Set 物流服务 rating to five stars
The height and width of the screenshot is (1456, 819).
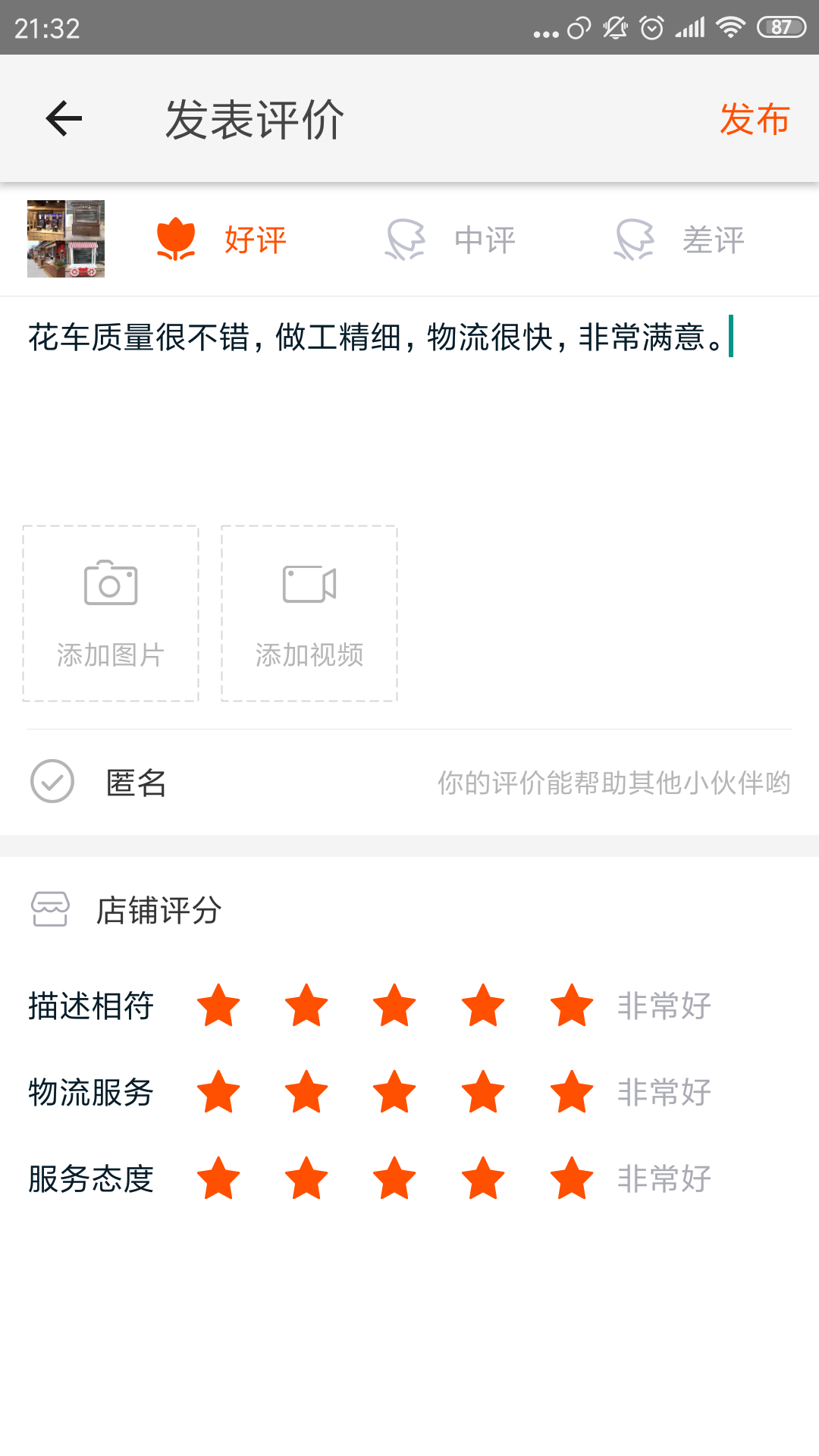click(572, 1092)
